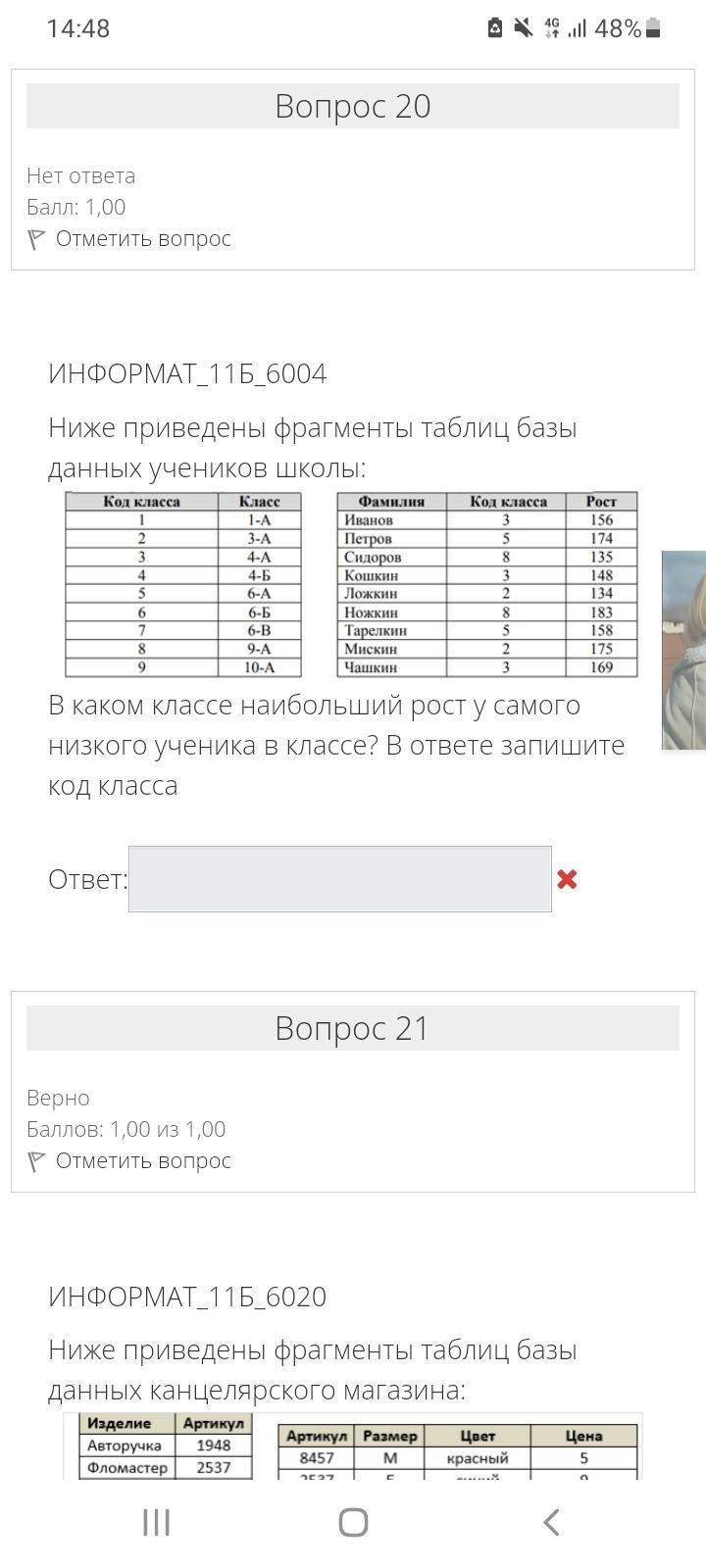
Task: Focus the Ответ answer field
Action: point(339,879)
